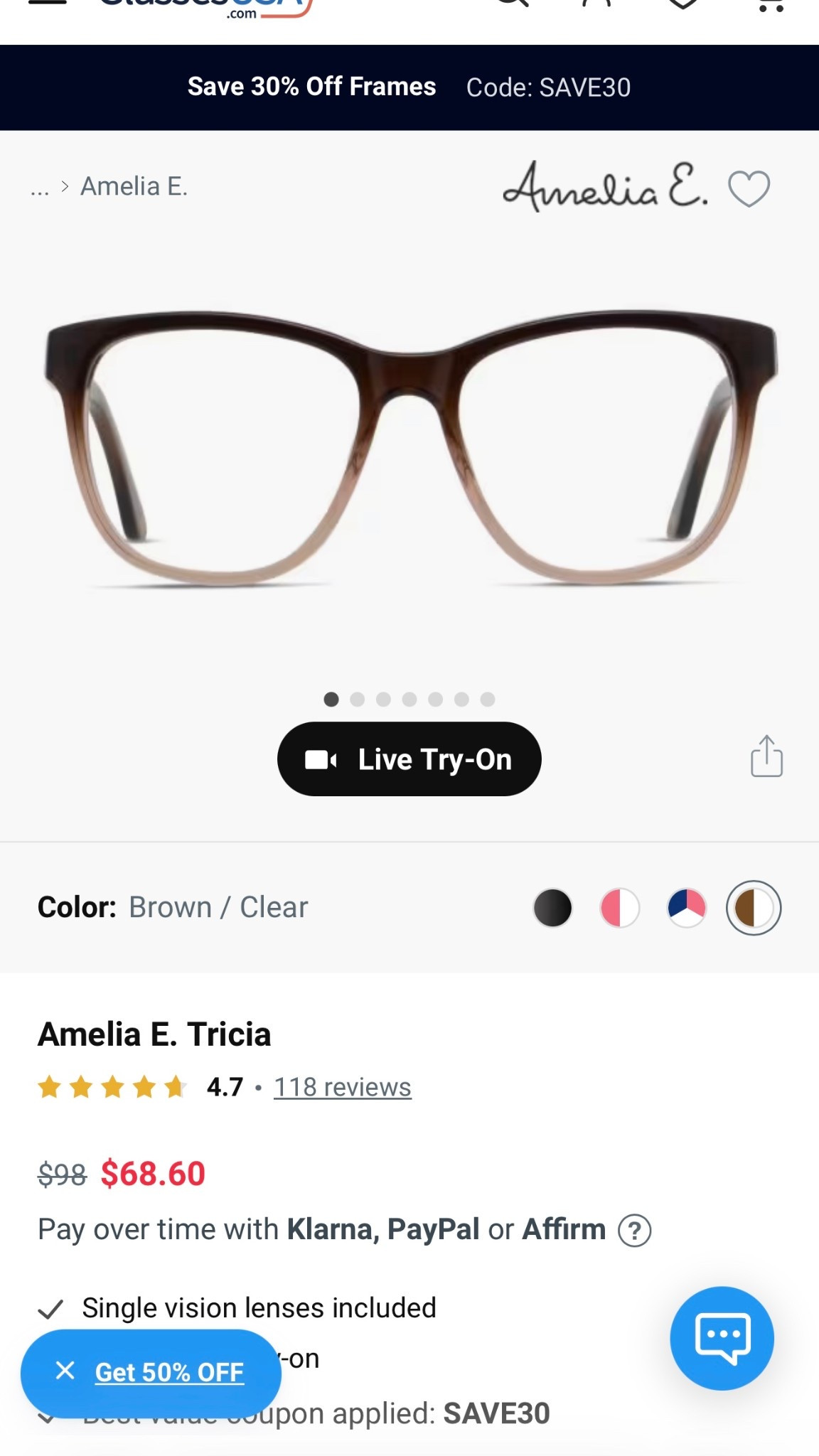The width and height of the screenshot is (819, 1456).
Task: Open the 118 reviews link
Action: point(342,1086)
